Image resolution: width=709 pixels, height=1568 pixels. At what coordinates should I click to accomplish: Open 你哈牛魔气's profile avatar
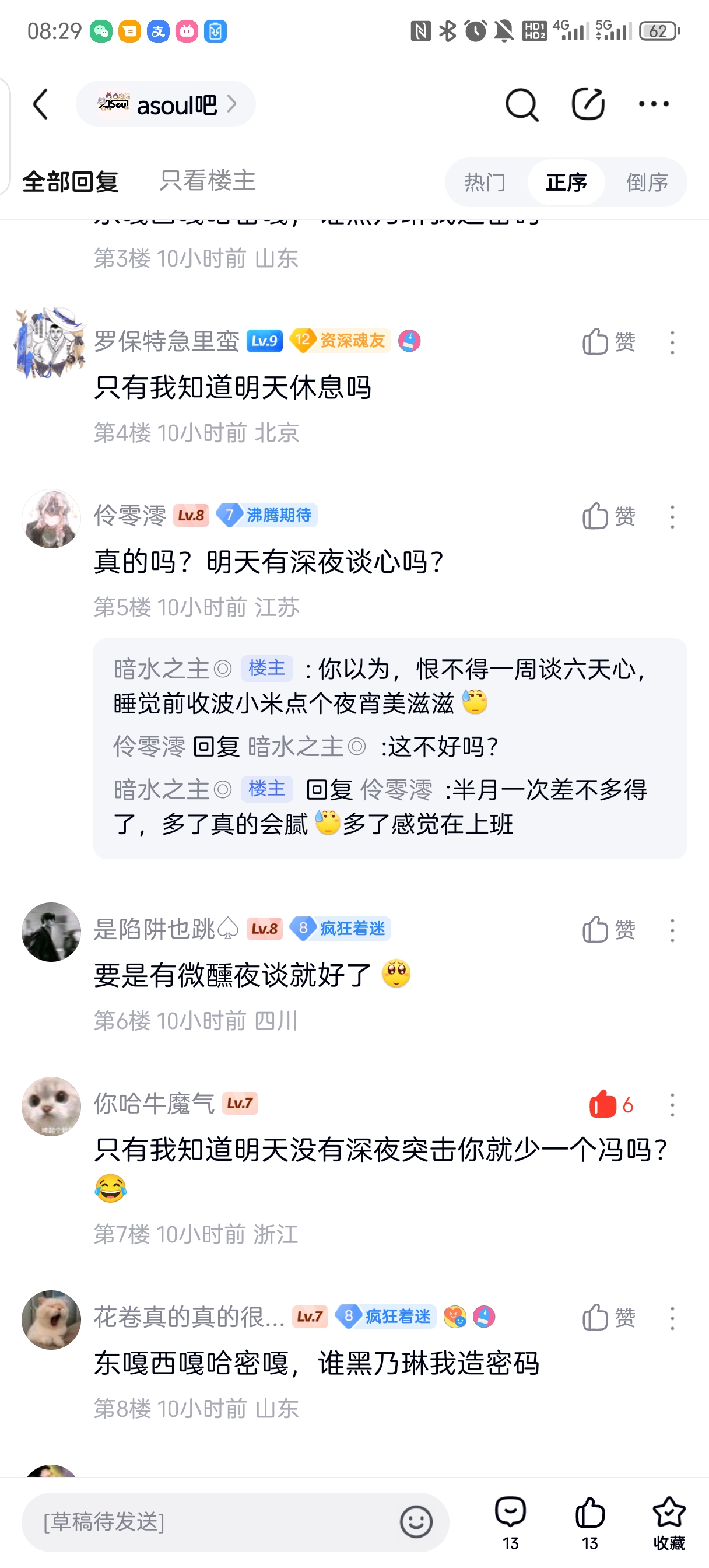pos(51,1106)
